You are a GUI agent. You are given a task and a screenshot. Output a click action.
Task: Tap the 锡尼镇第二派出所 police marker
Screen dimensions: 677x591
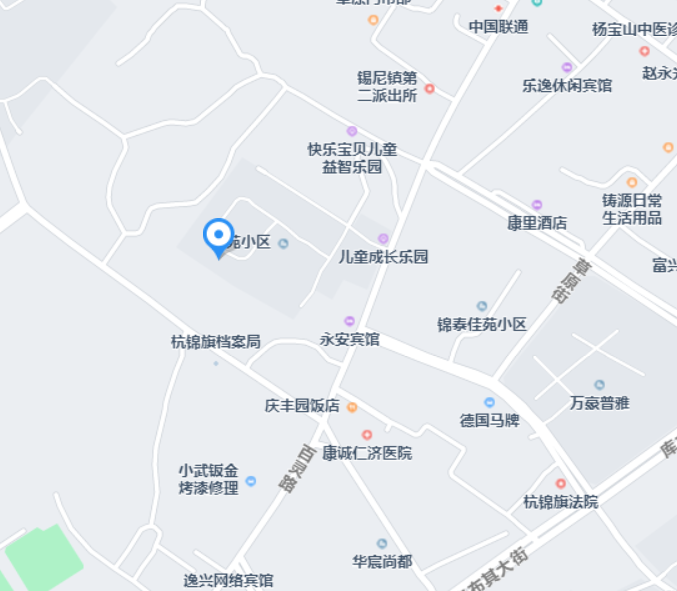coord(429,88)
